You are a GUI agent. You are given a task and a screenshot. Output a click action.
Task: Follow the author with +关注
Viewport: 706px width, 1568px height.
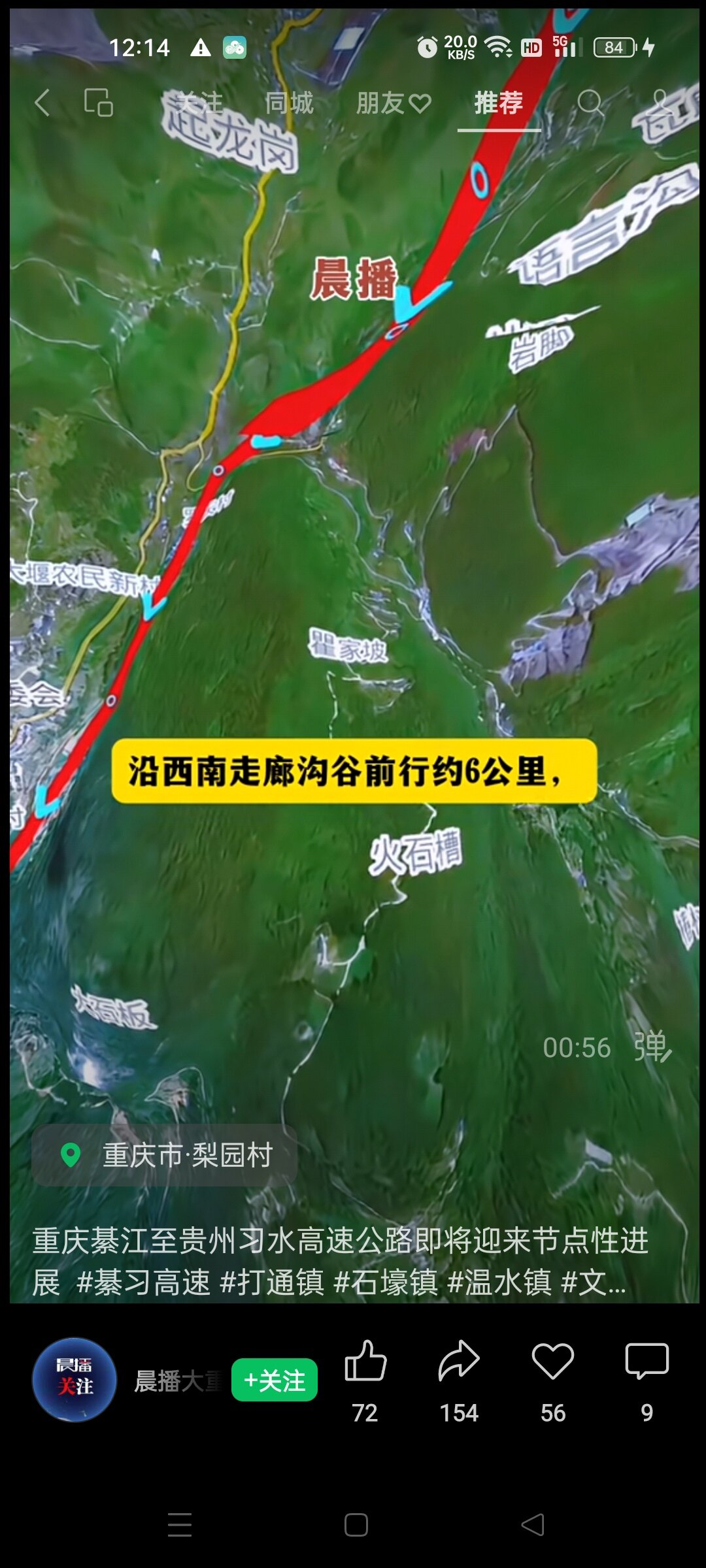(275, 1380)
